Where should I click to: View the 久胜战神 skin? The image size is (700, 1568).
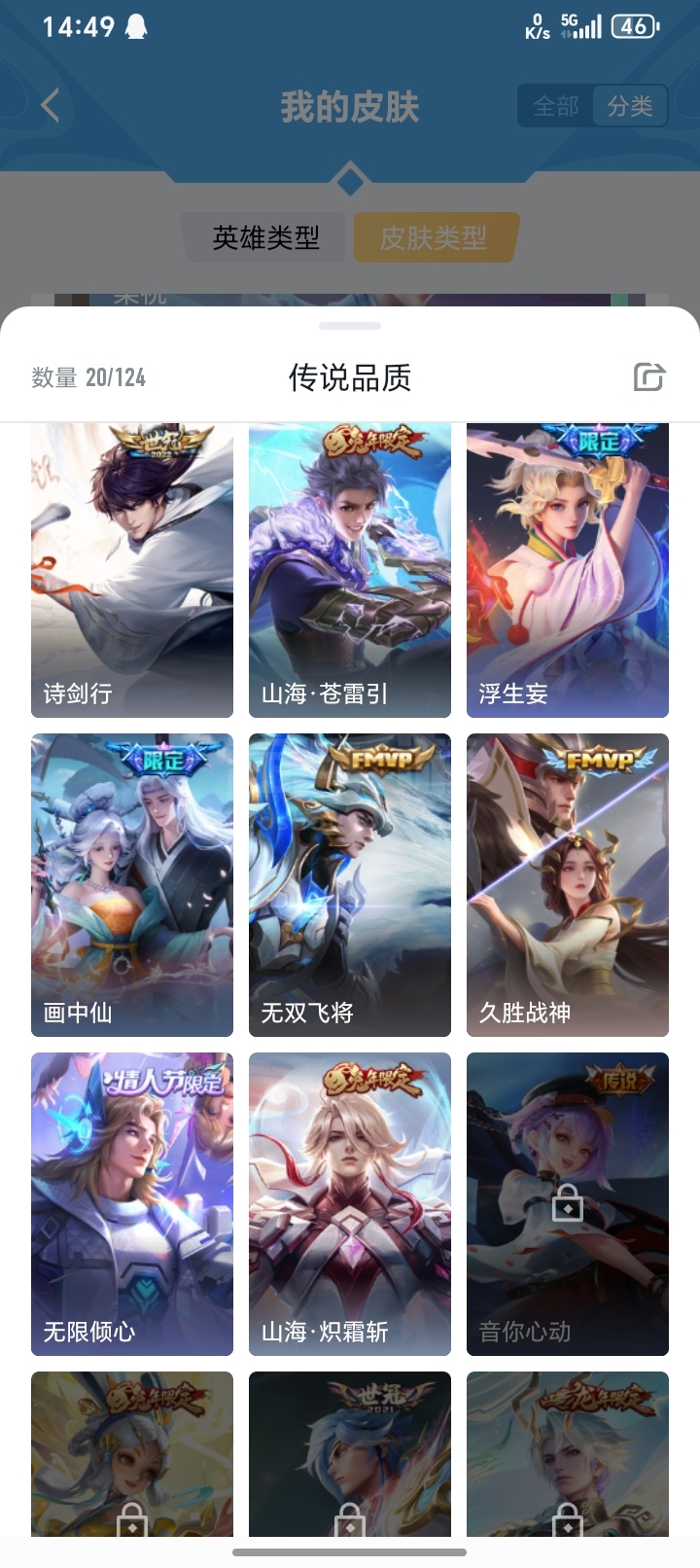(x=568, y=885)
